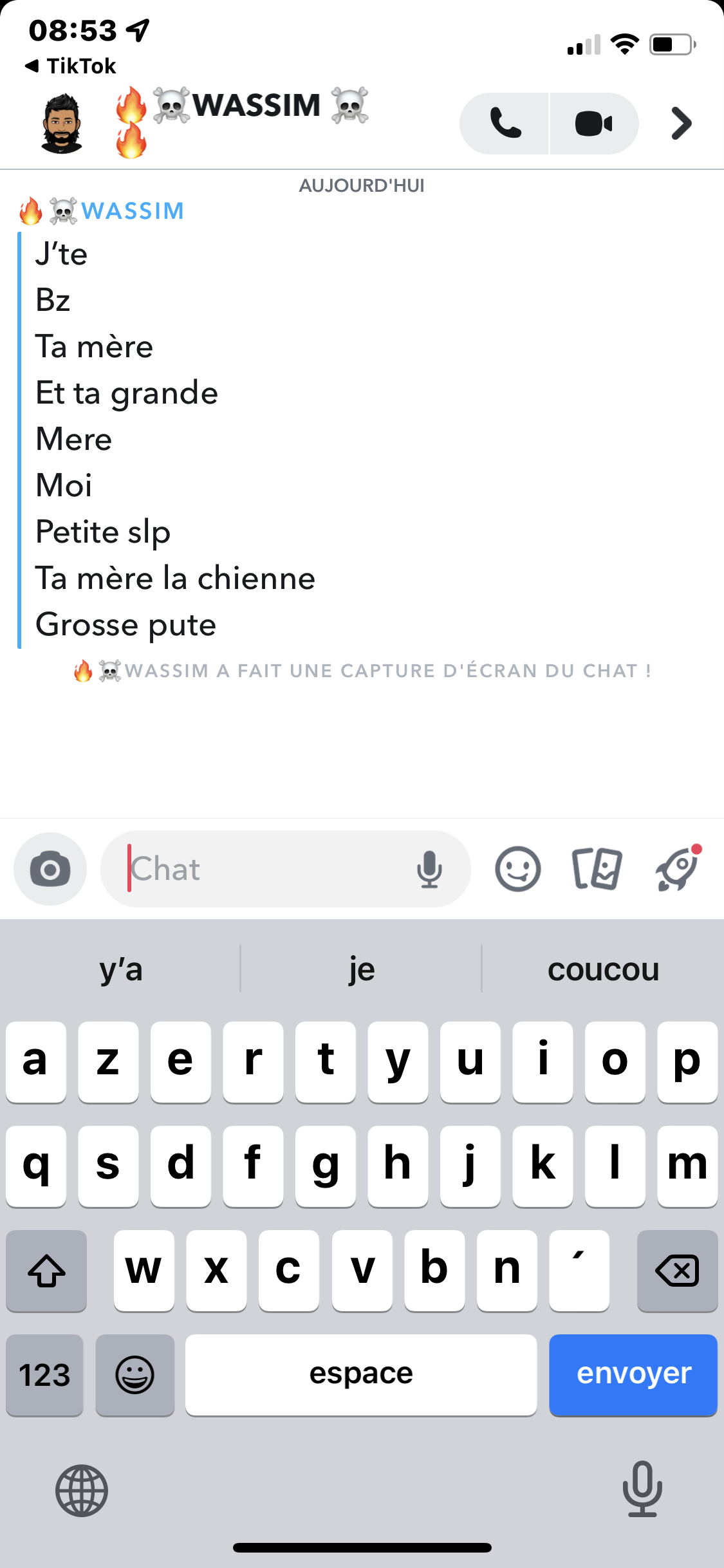Tap the blue envoyer key
The width and height of the screenshot is (724, 1568).
633,1374
